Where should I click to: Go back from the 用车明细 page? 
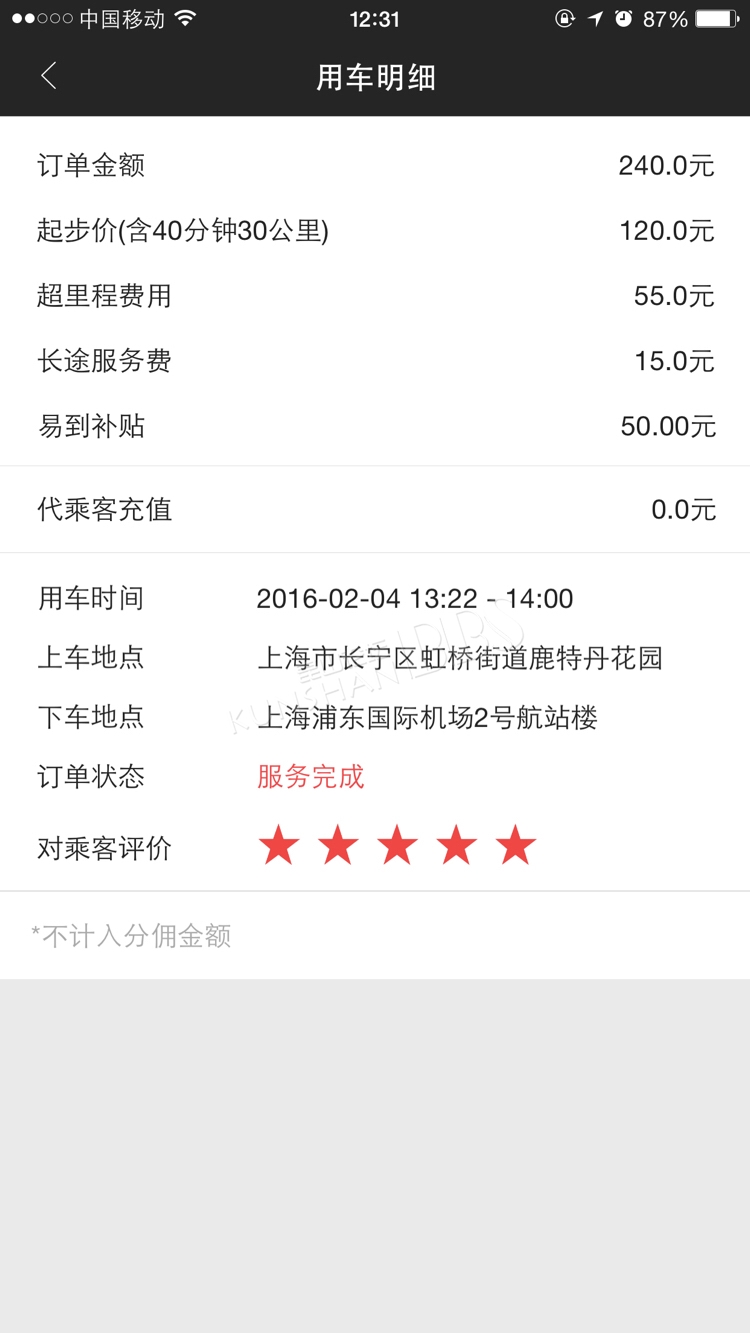pyautogui.click(x=48, y=76)
